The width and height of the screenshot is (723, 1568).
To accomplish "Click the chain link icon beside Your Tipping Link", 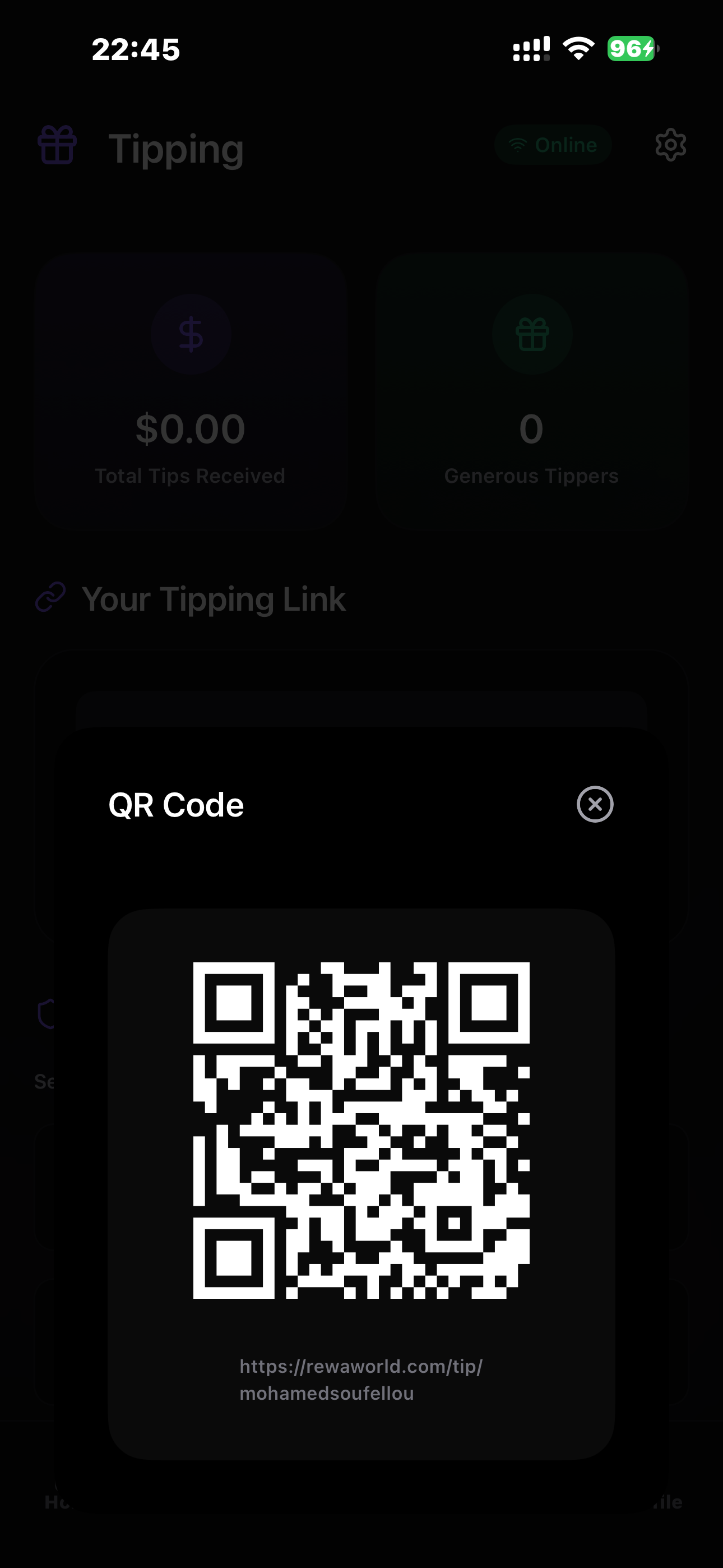I will 50,599.
